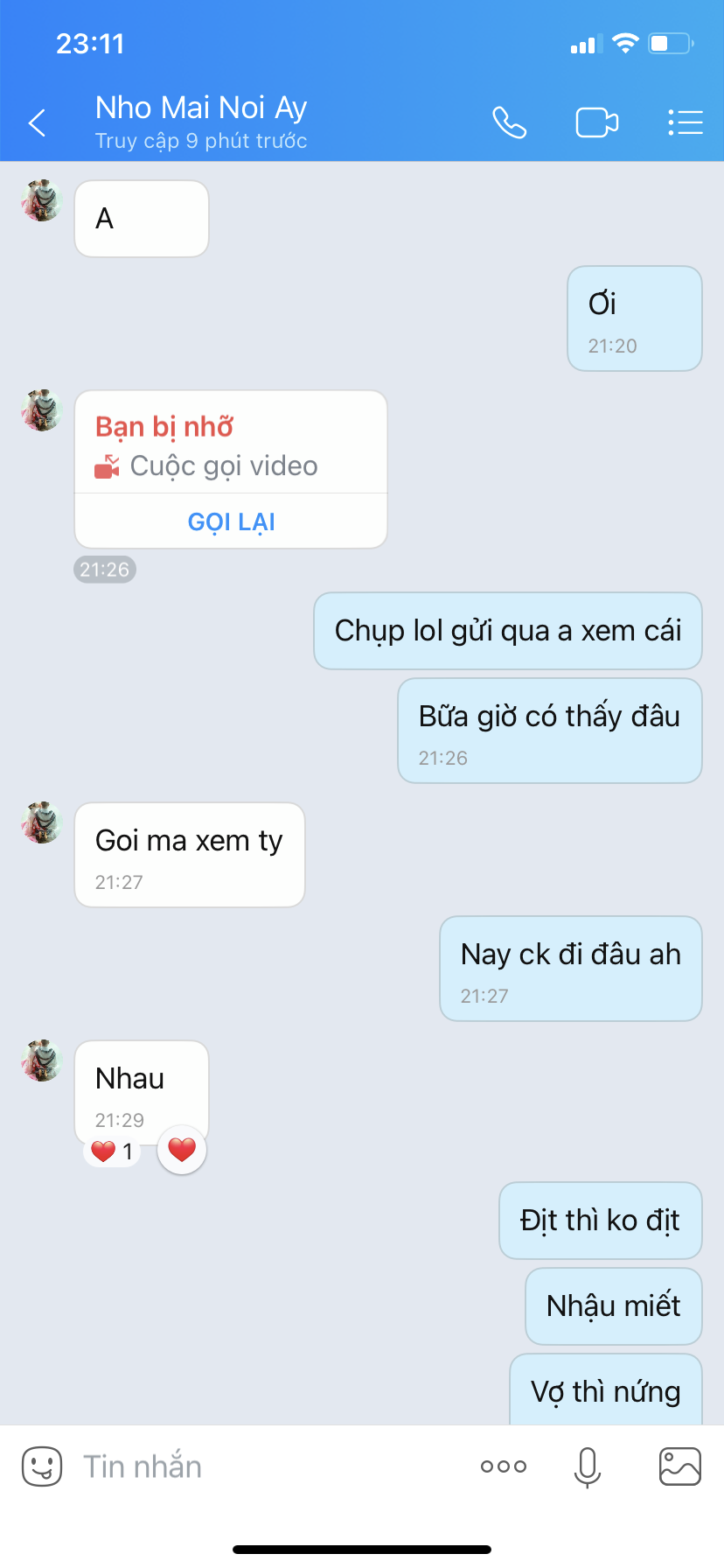This screenshot has height=1568, width=724.
Task: Tap the heart reaction button under Nhau
Action: click(x=182, y=1150)
